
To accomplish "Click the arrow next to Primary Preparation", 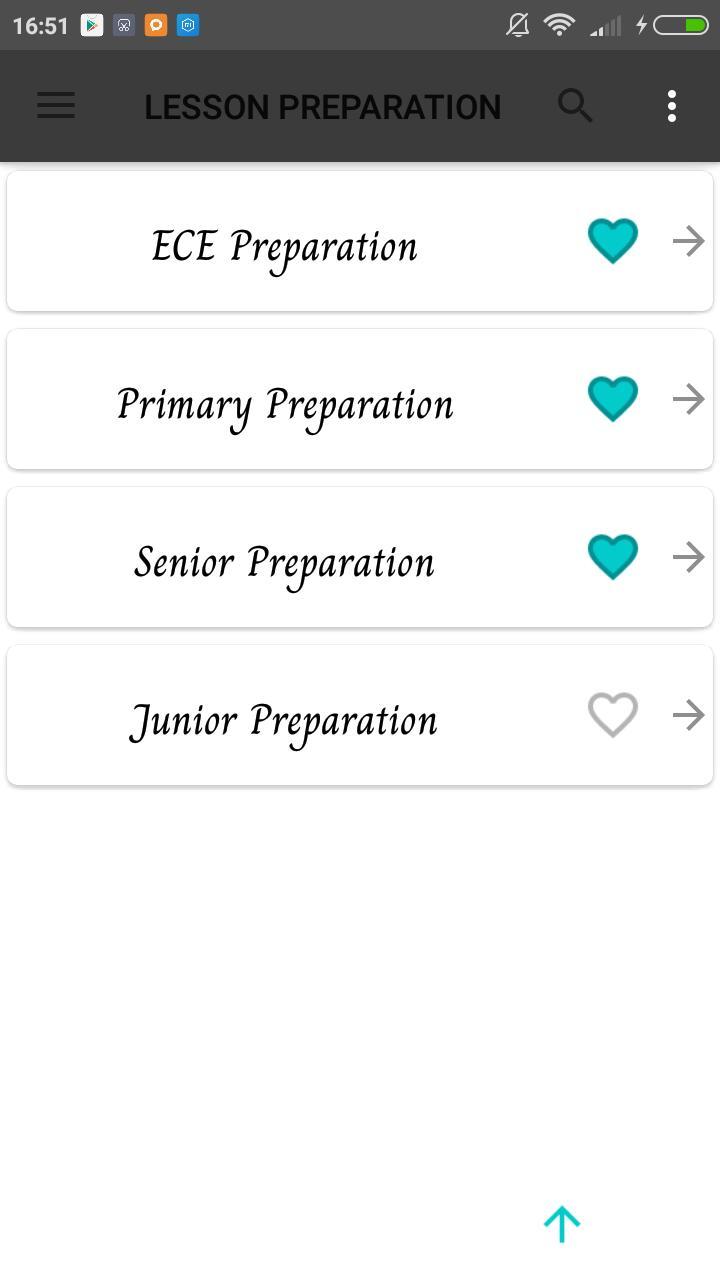I will [687, 398].
